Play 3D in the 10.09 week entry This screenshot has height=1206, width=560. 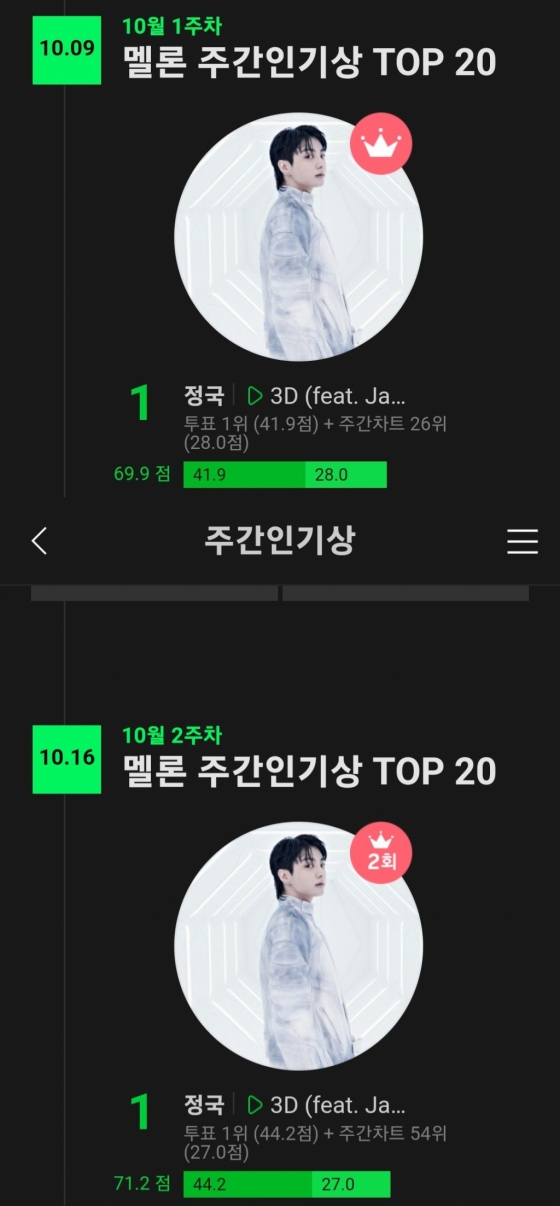[x=255, y=395]
